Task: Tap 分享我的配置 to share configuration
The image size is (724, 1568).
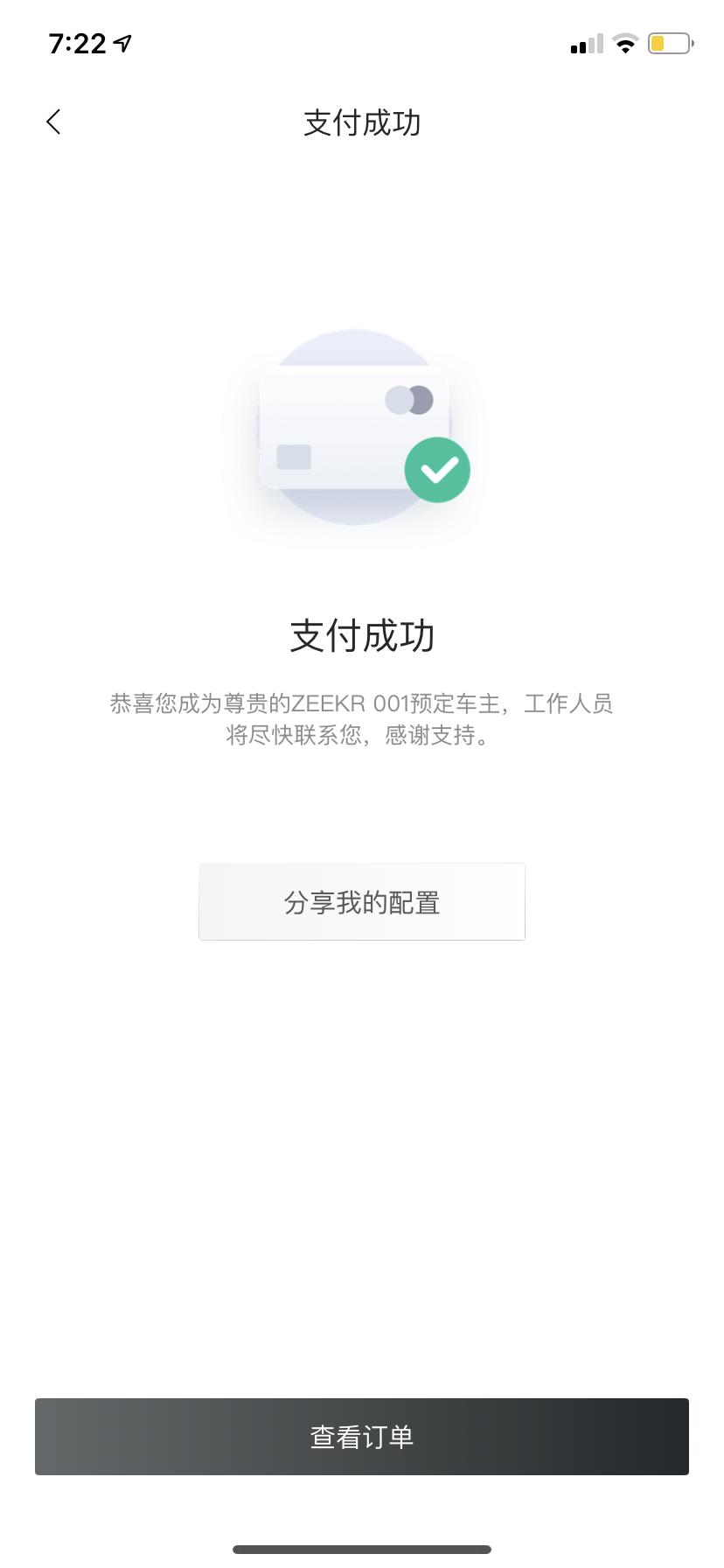Action: [x=362, y=901]
